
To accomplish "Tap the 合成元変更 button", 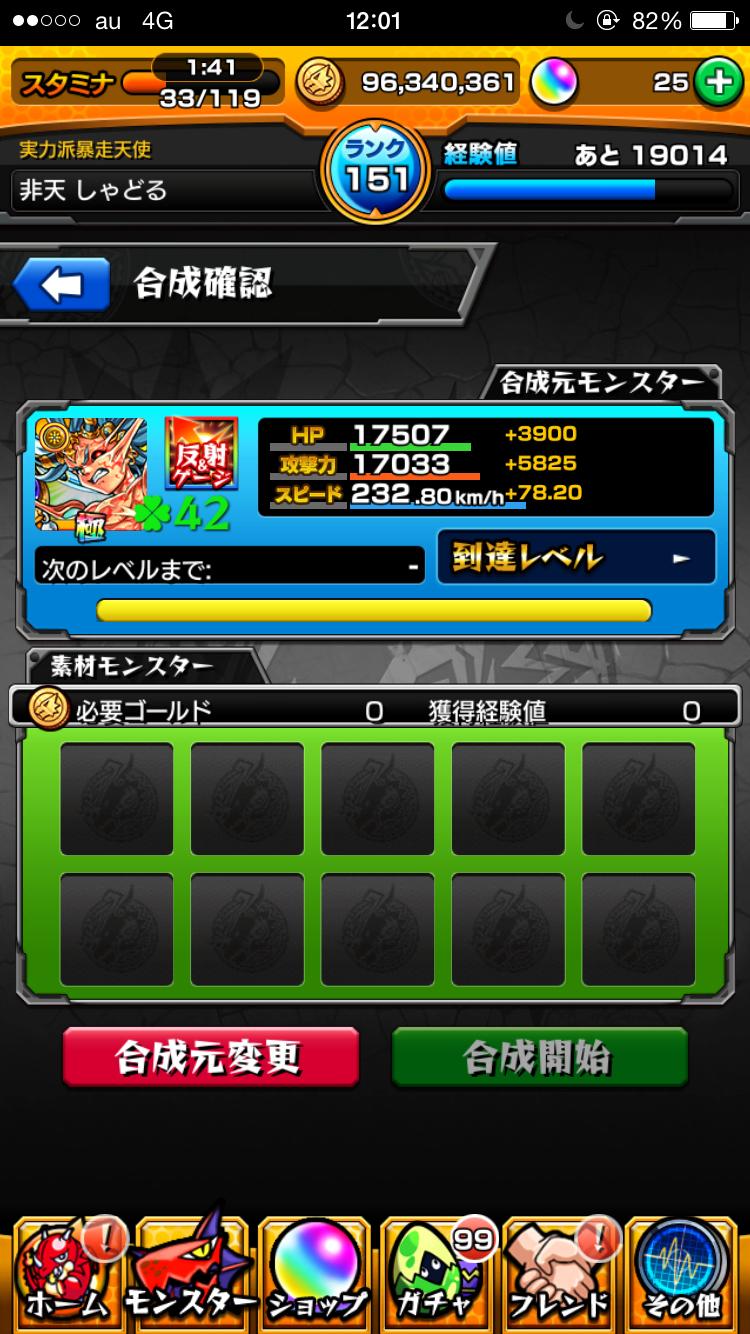I will tap(210, 1057).
